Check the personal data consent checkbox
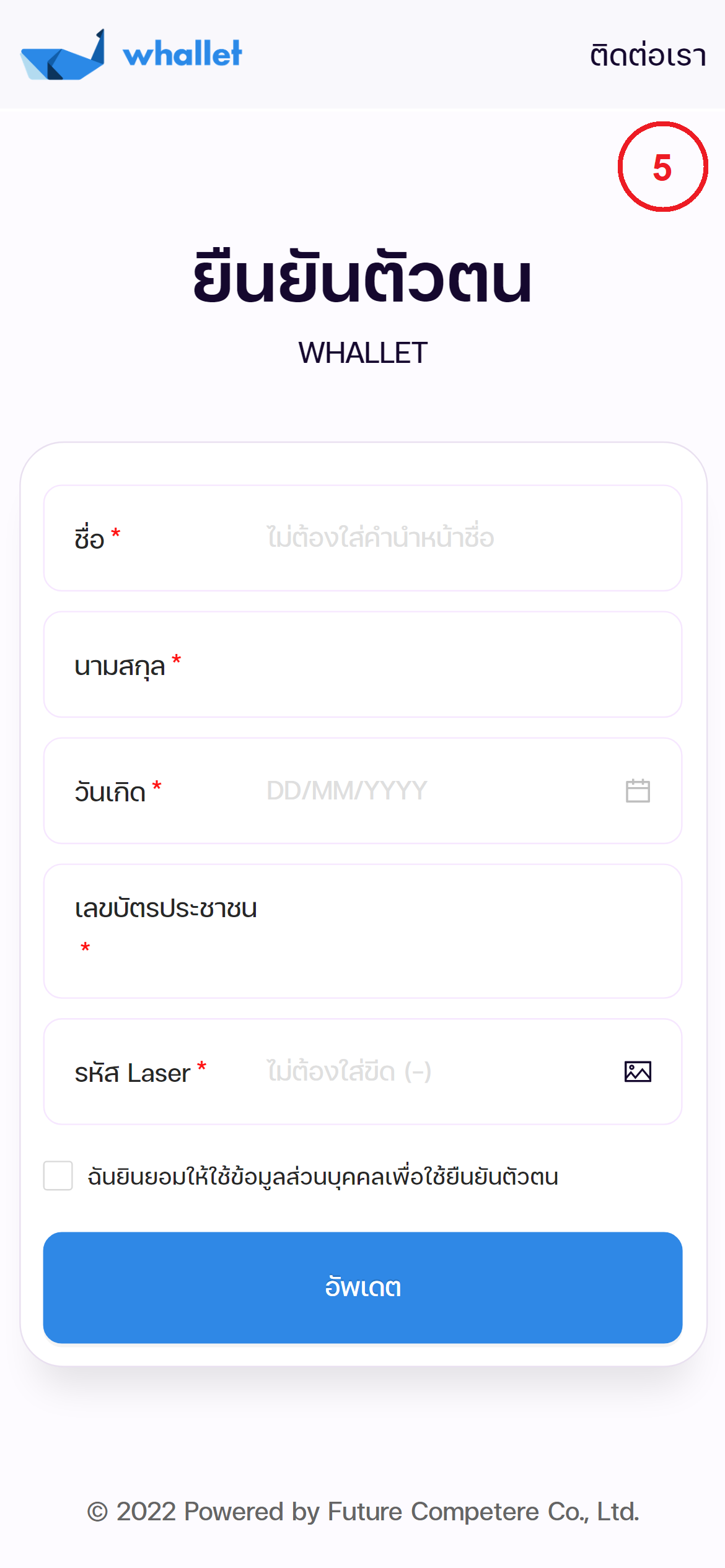Screen dimensions: 725x1568 click(58, 1175)
